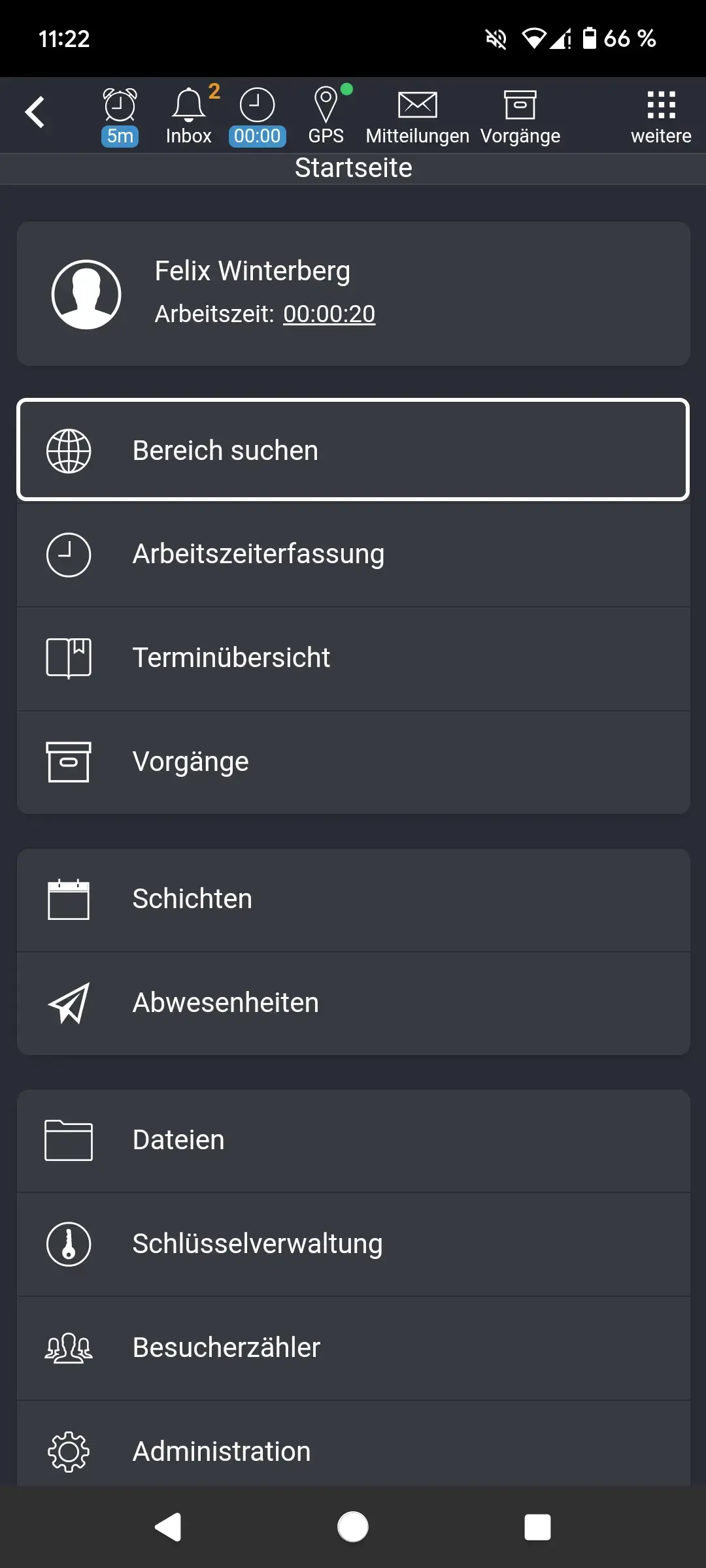Viewport: 706px width, 1568px height.
Task: Open Vorgänge via the archive box icon
Action: (x=520, y=105)
